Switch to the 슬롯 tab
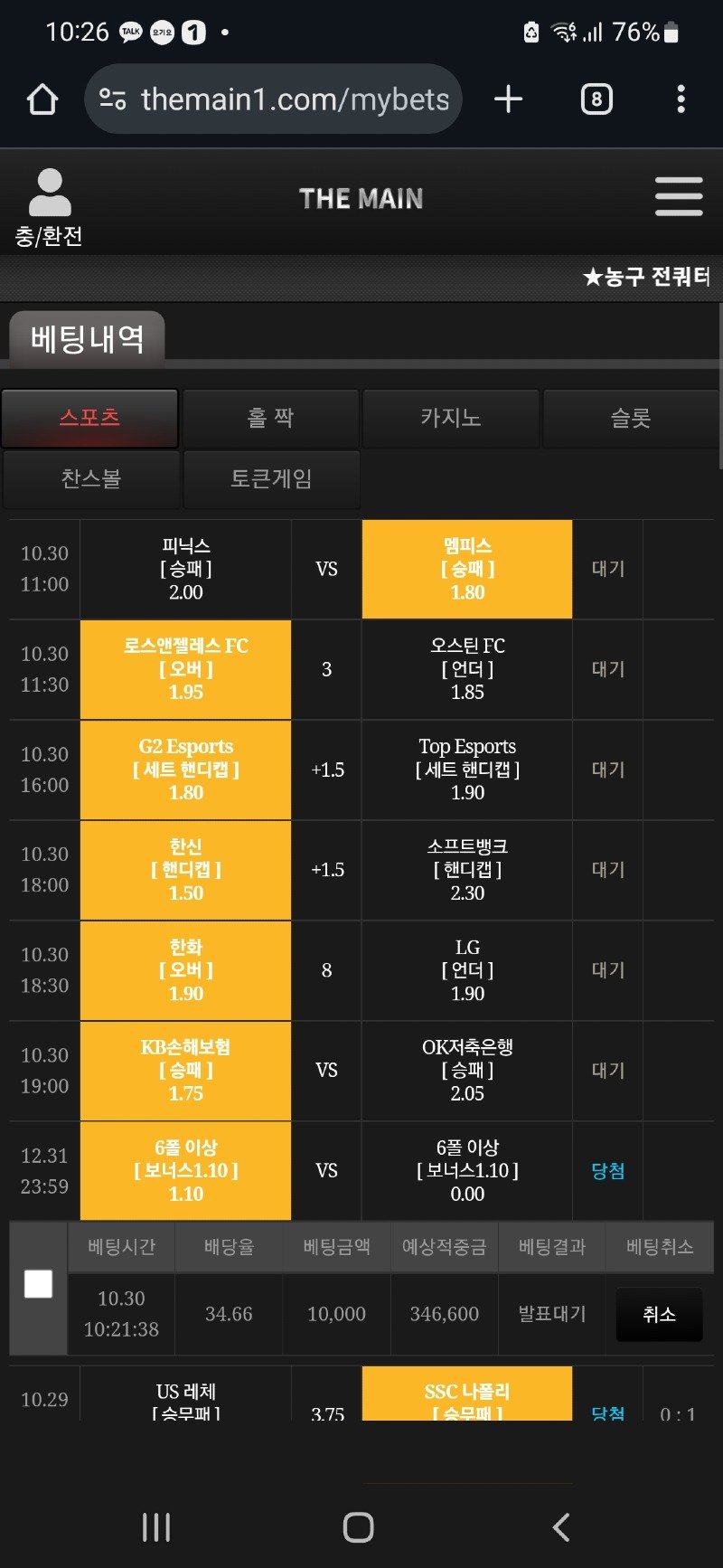723x1568 pixels. click(x=630, y=418)
